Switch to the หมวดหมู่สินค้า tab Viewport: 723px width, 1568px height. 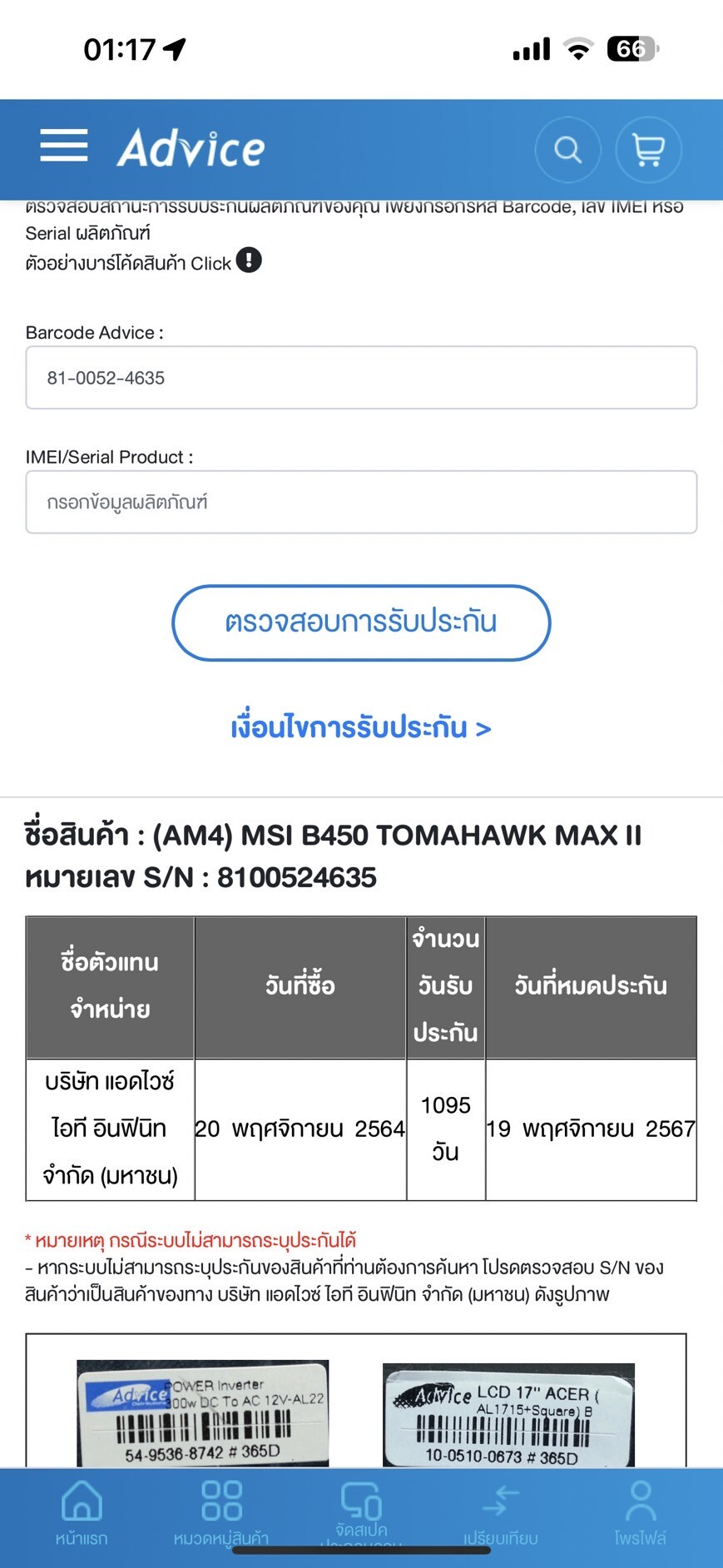coord(221,1514)
